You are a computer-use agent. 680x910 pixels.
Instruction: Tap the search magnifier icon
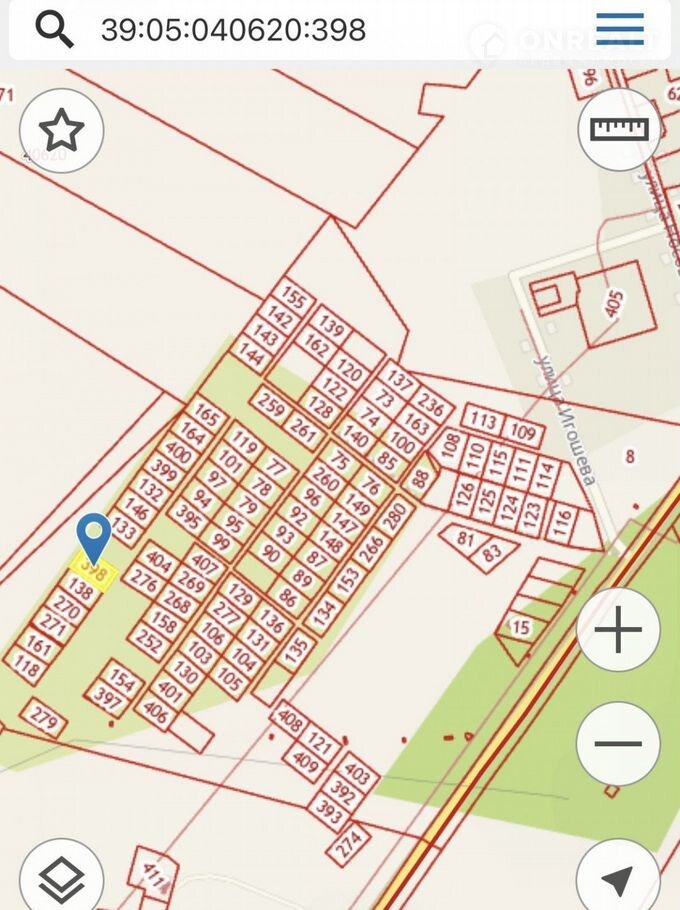(x=54, y=30)
